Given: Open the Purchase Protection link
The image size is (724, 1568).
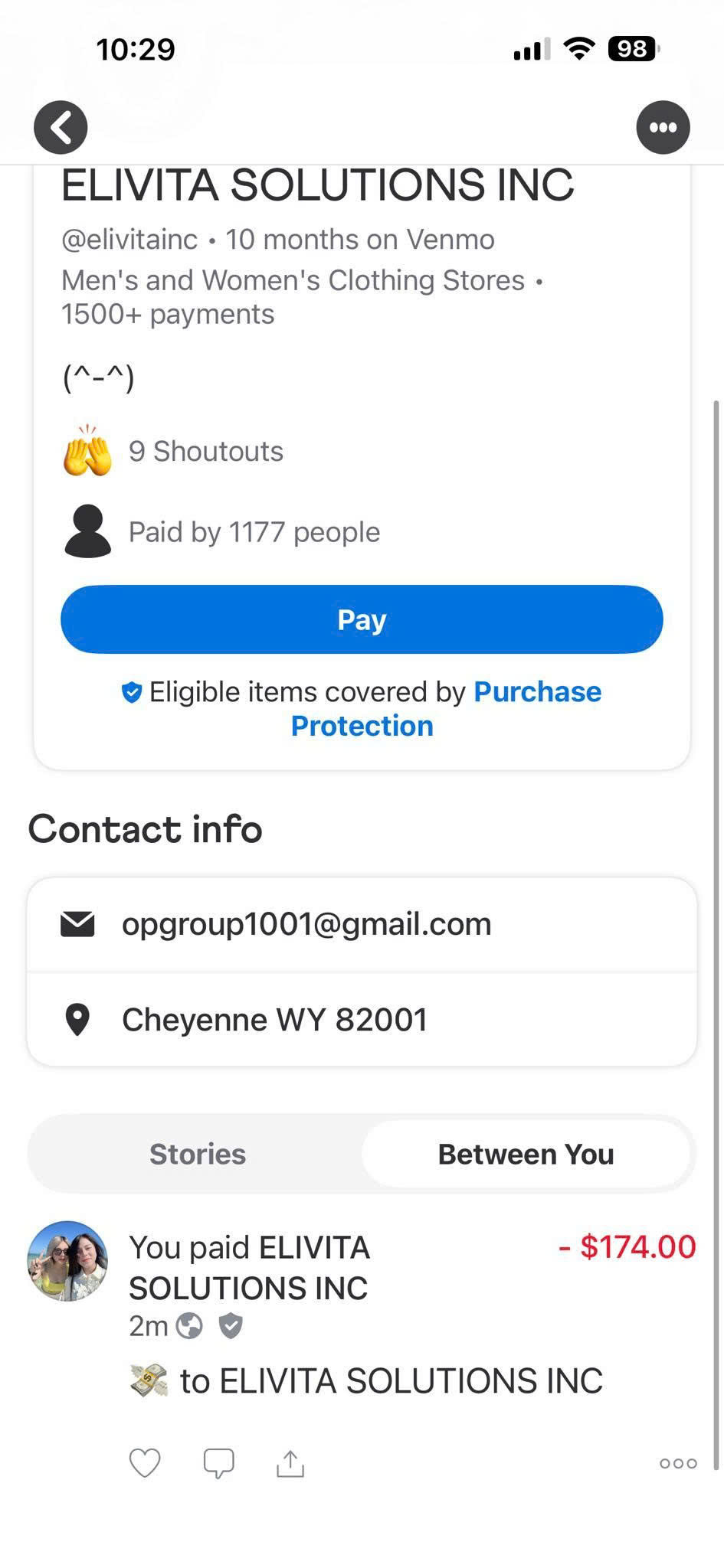Looking at the screenshot, I should pyautogui.click(x=446, y=709).
